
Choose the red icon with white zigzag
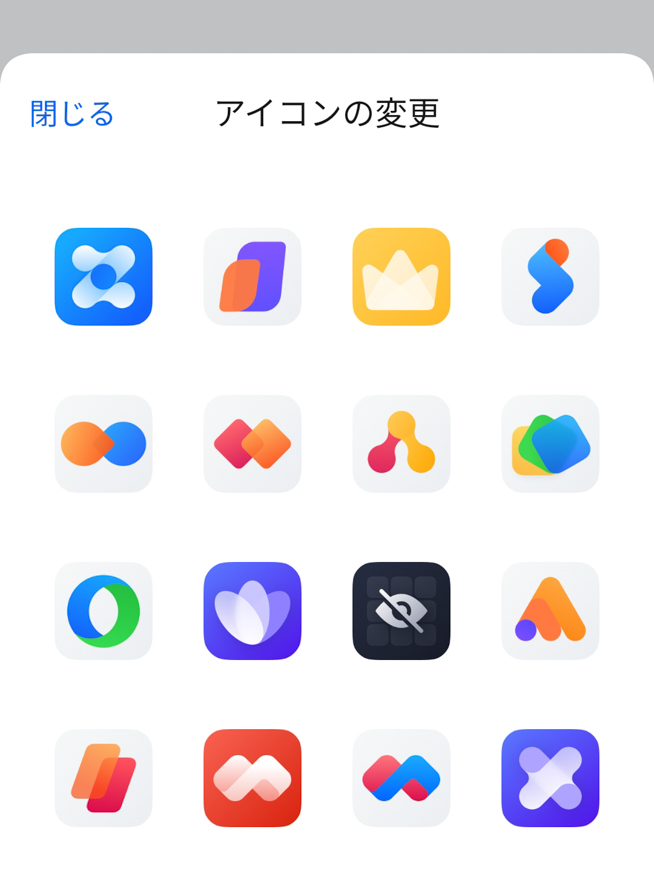(x=252, y=778)
